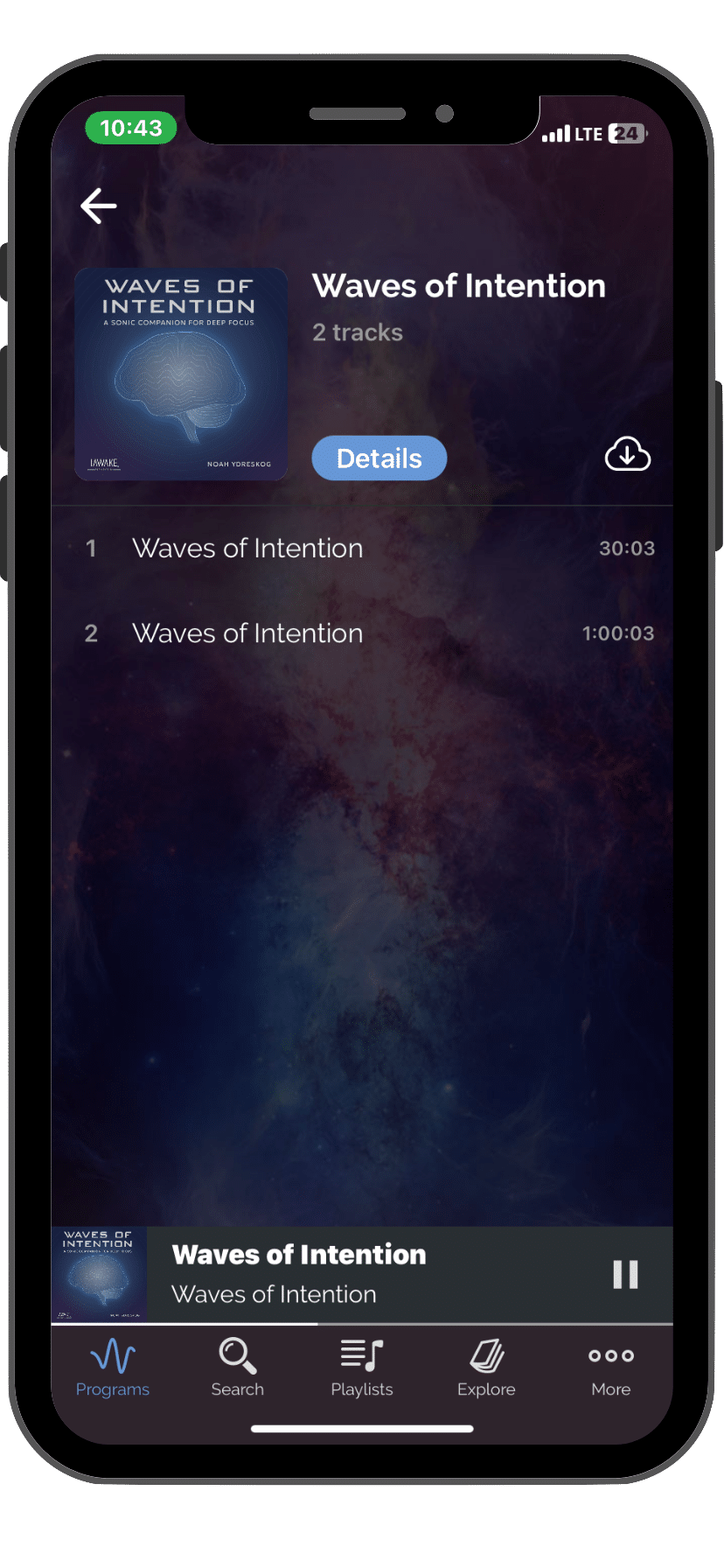
Task: Open the More tab
Action: click(610, 1368)
